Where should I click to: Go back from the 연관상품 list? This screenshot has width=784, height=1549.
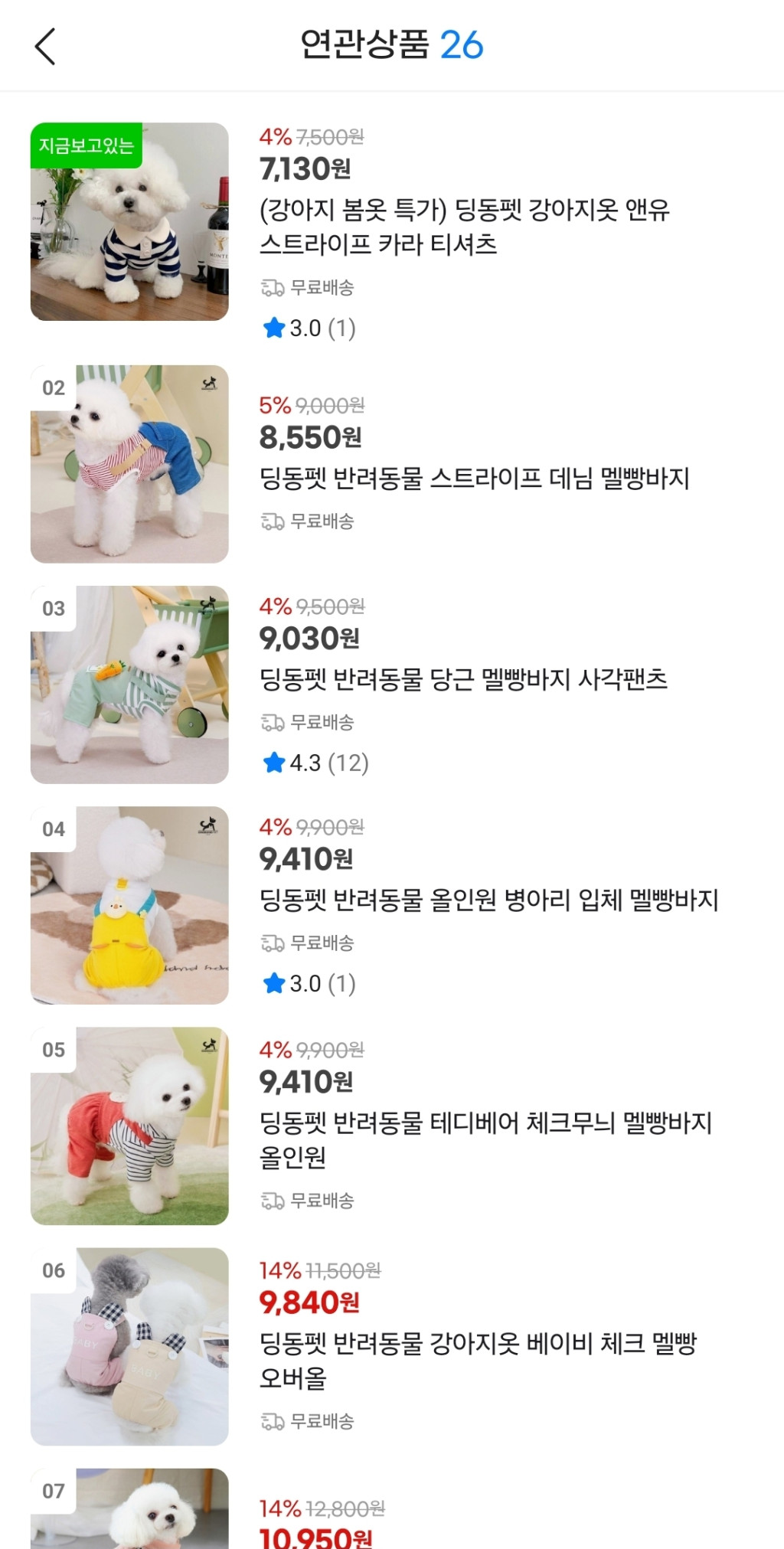click(x=45, y=46)
